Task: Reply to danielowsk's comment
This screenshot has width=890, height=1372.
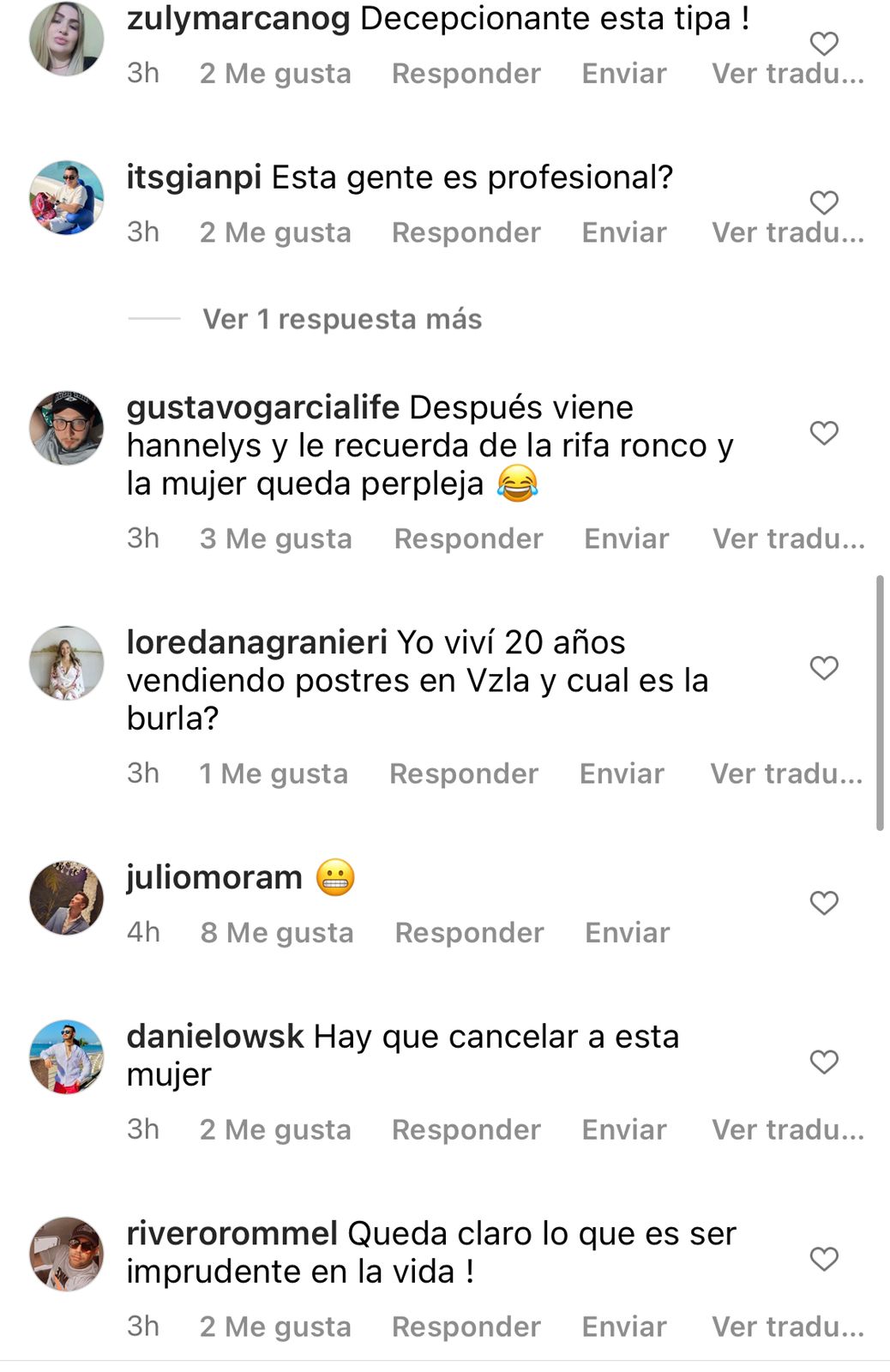Action: [466, 1129]
